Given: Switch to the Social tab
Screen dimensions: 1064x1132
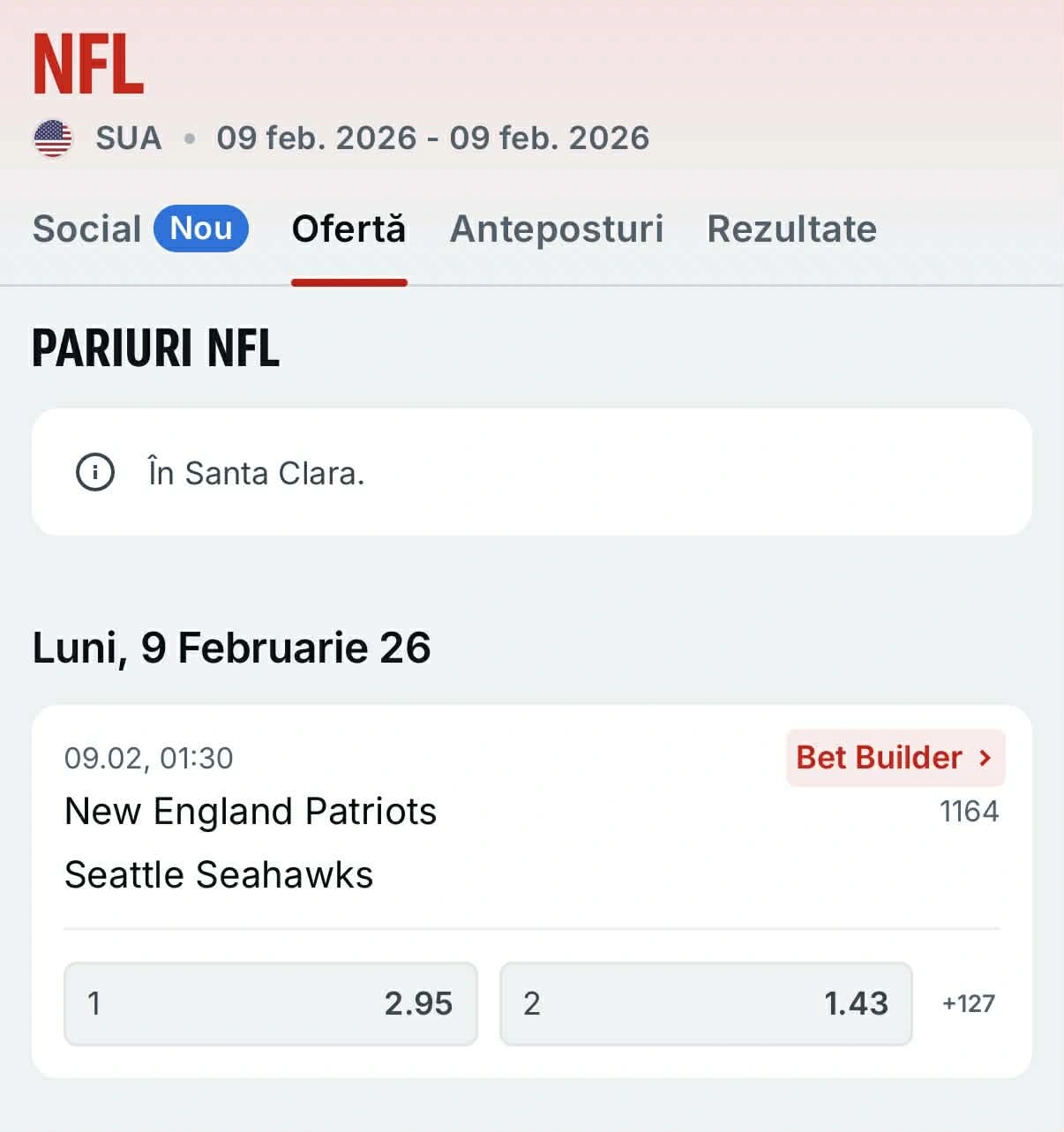Looking at the screenshot, I should [x=86, y=229].
